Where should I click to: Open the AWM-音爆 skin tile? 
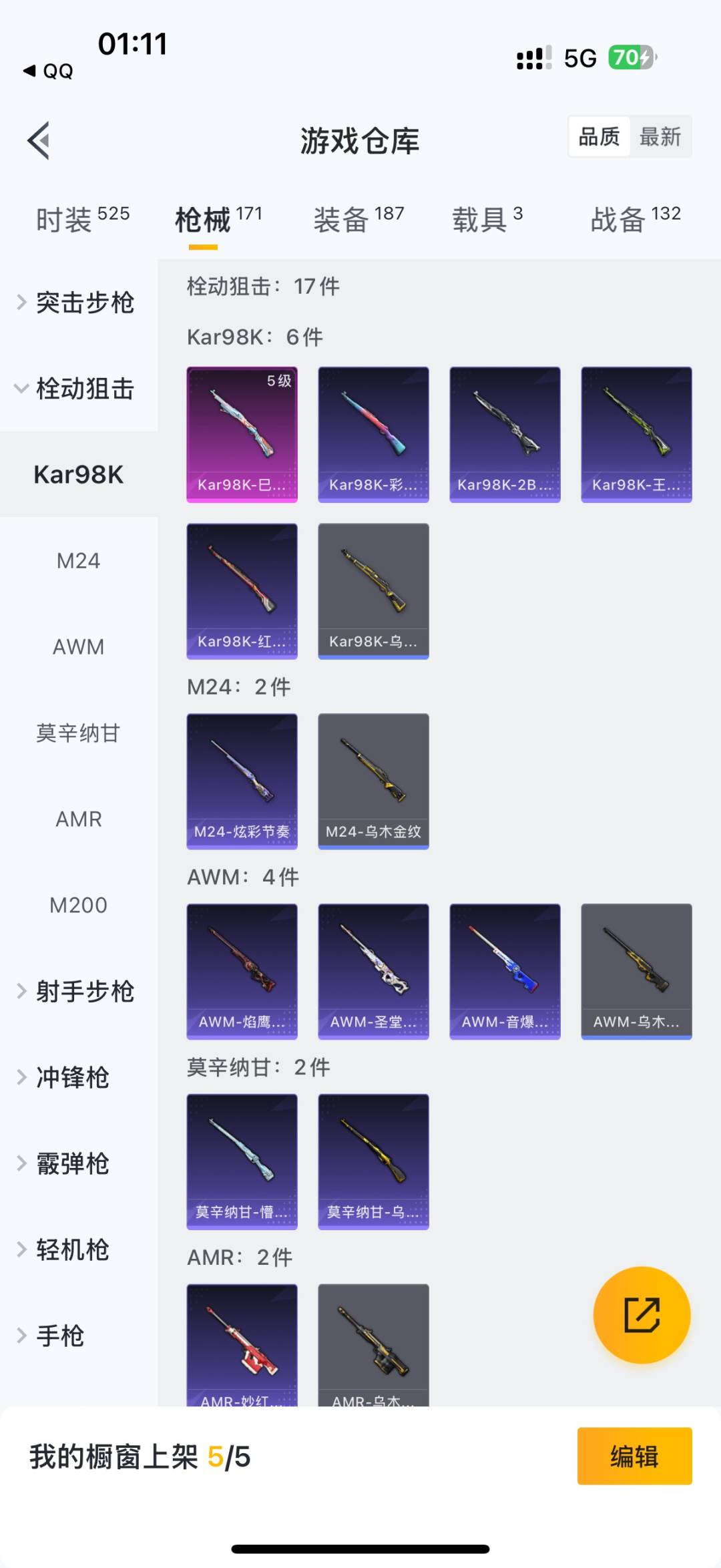[505, 971]
